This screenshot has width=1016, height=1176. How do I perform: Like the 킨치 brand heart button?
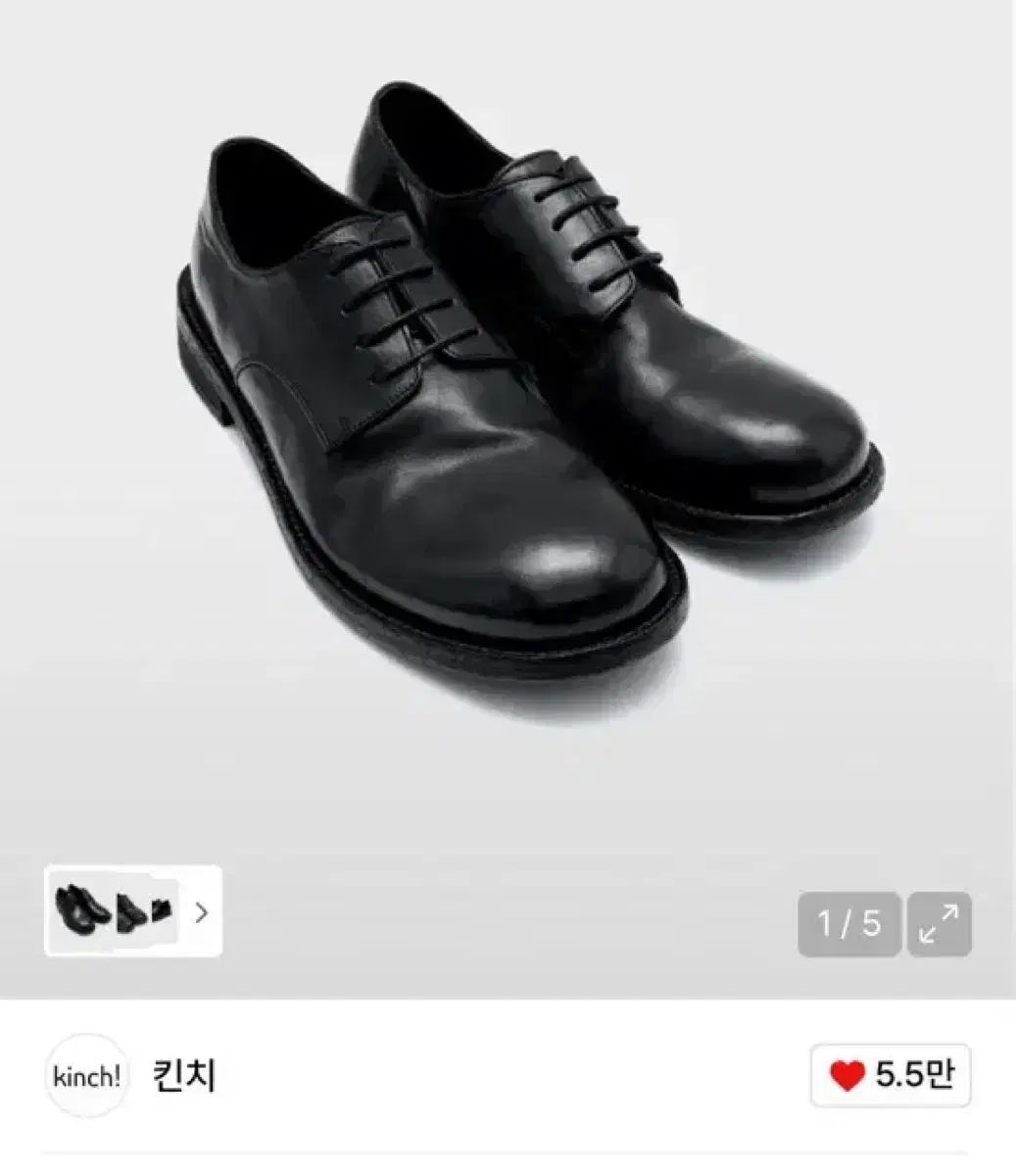pos(891,1076)
